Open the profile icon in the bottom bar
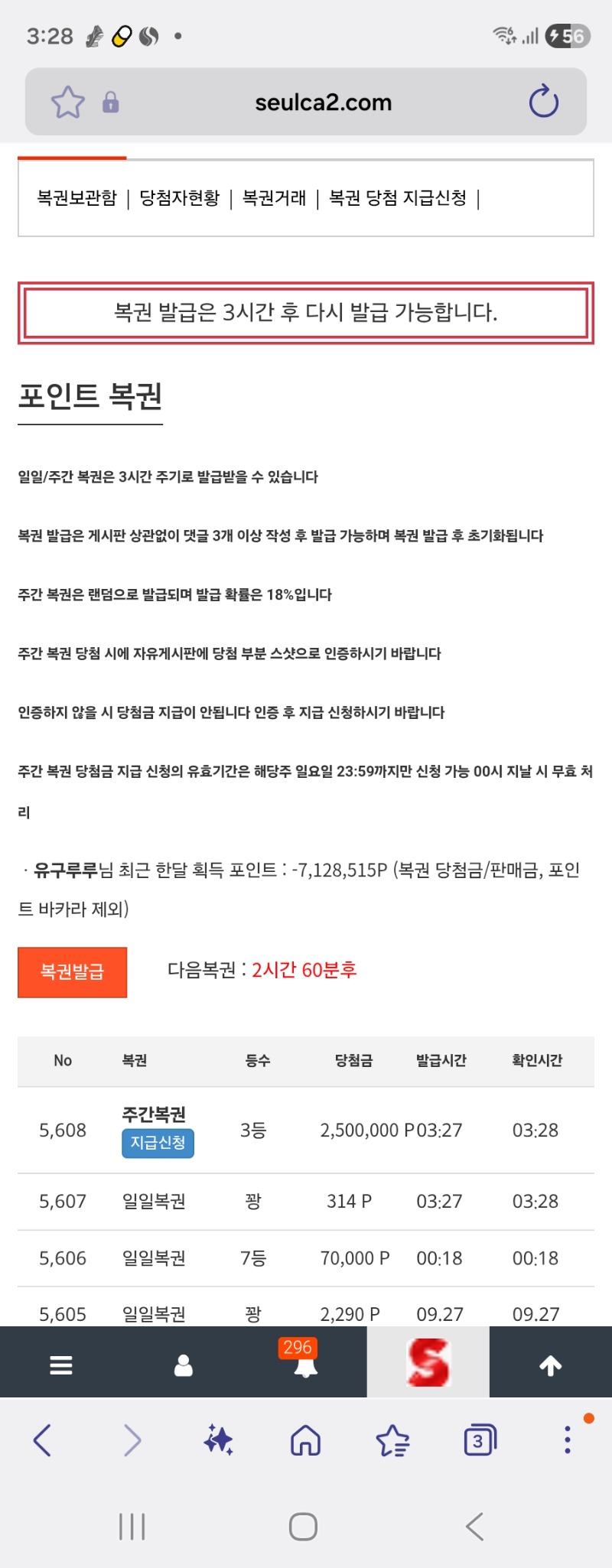612x1568 pixels. coord(184,1365)
